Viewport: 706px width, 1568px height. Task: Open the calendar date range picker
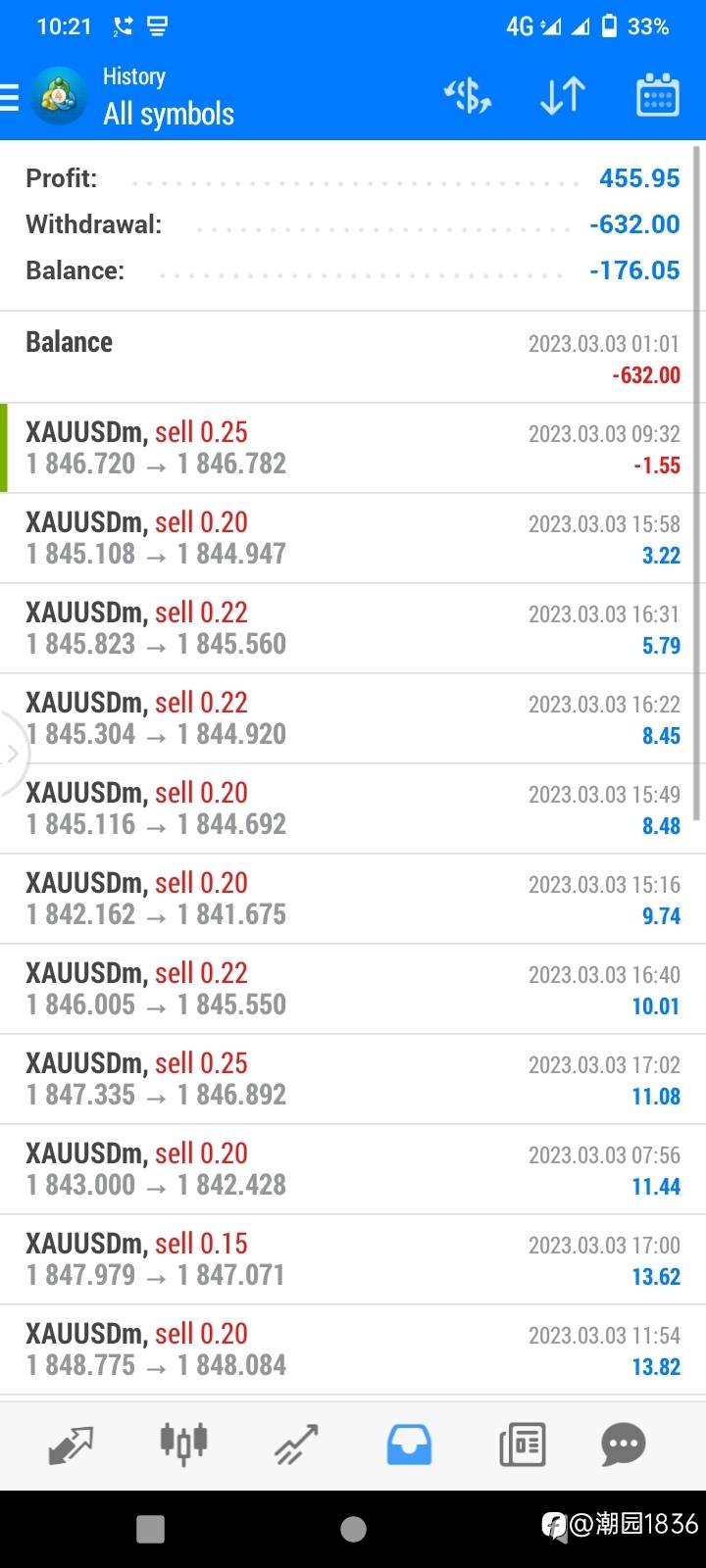(657, 96)
